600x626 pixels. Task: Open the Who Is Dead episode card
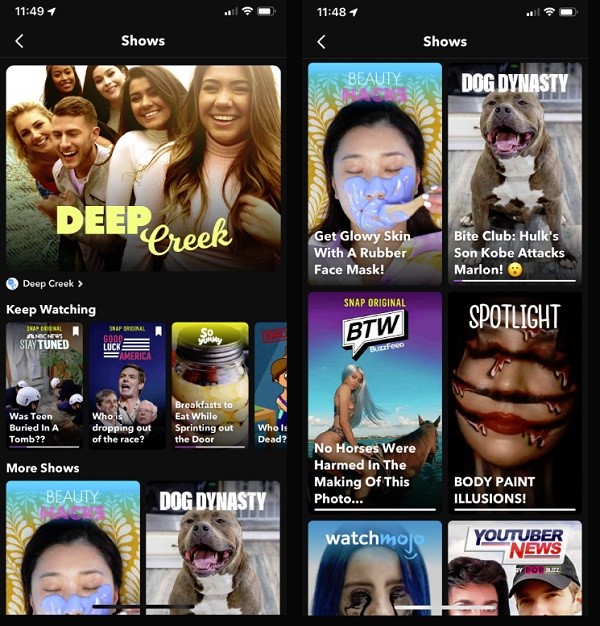point(270,385)
